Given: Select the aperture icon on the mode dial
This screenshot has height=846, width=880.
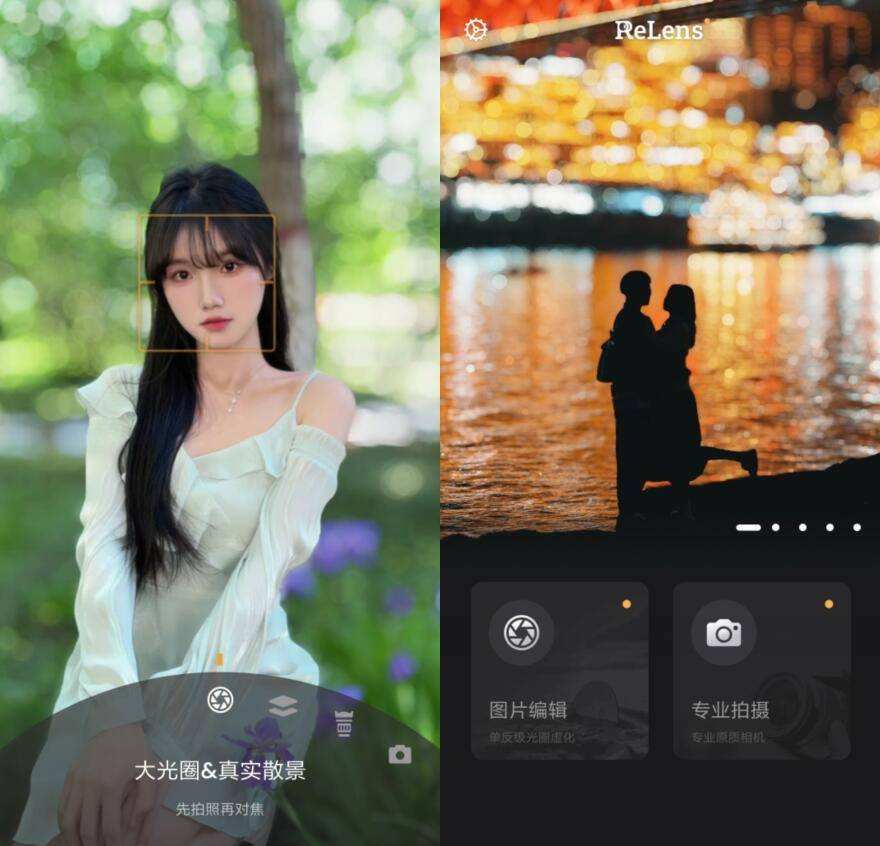Looking at the screenshot, I should [x=220, y=700].
